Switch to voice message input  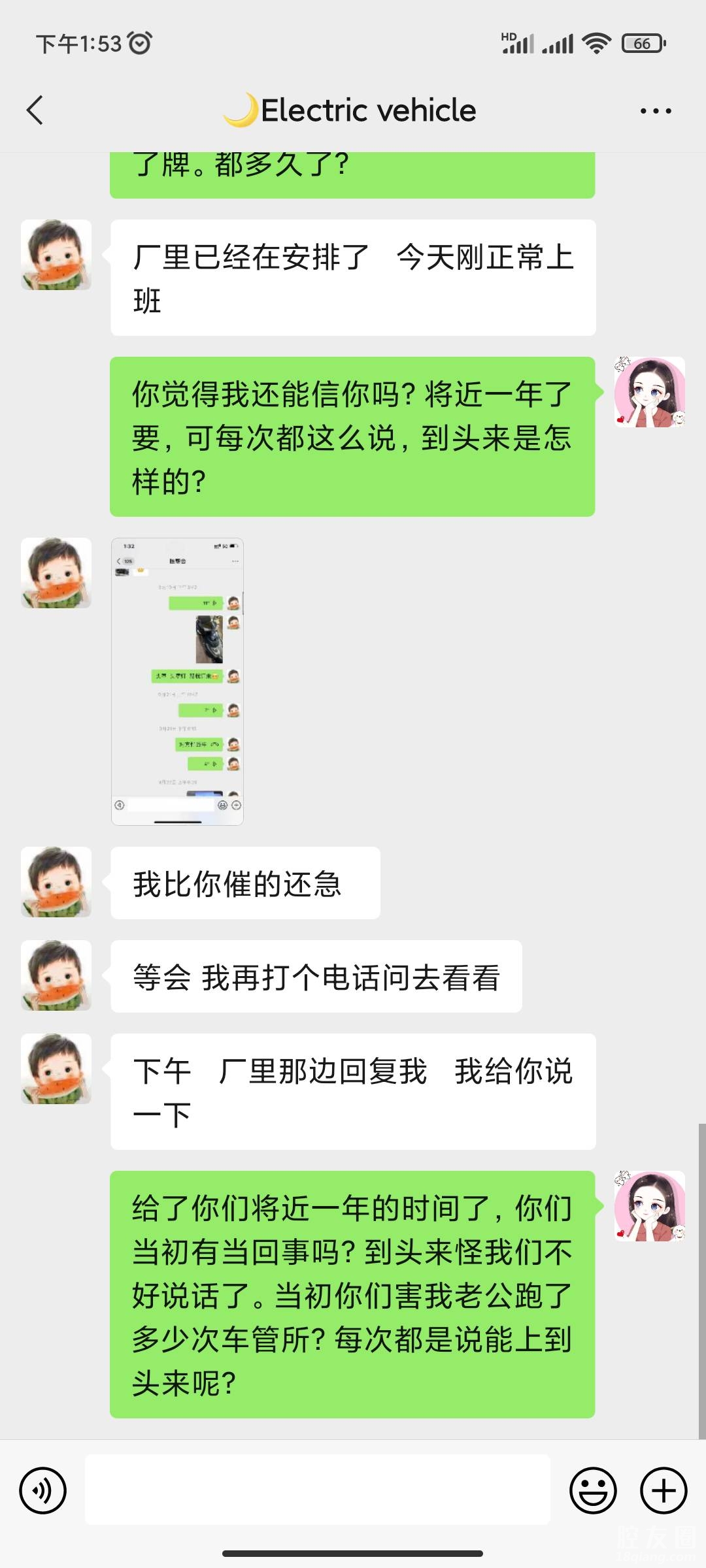pos(43,1490)
